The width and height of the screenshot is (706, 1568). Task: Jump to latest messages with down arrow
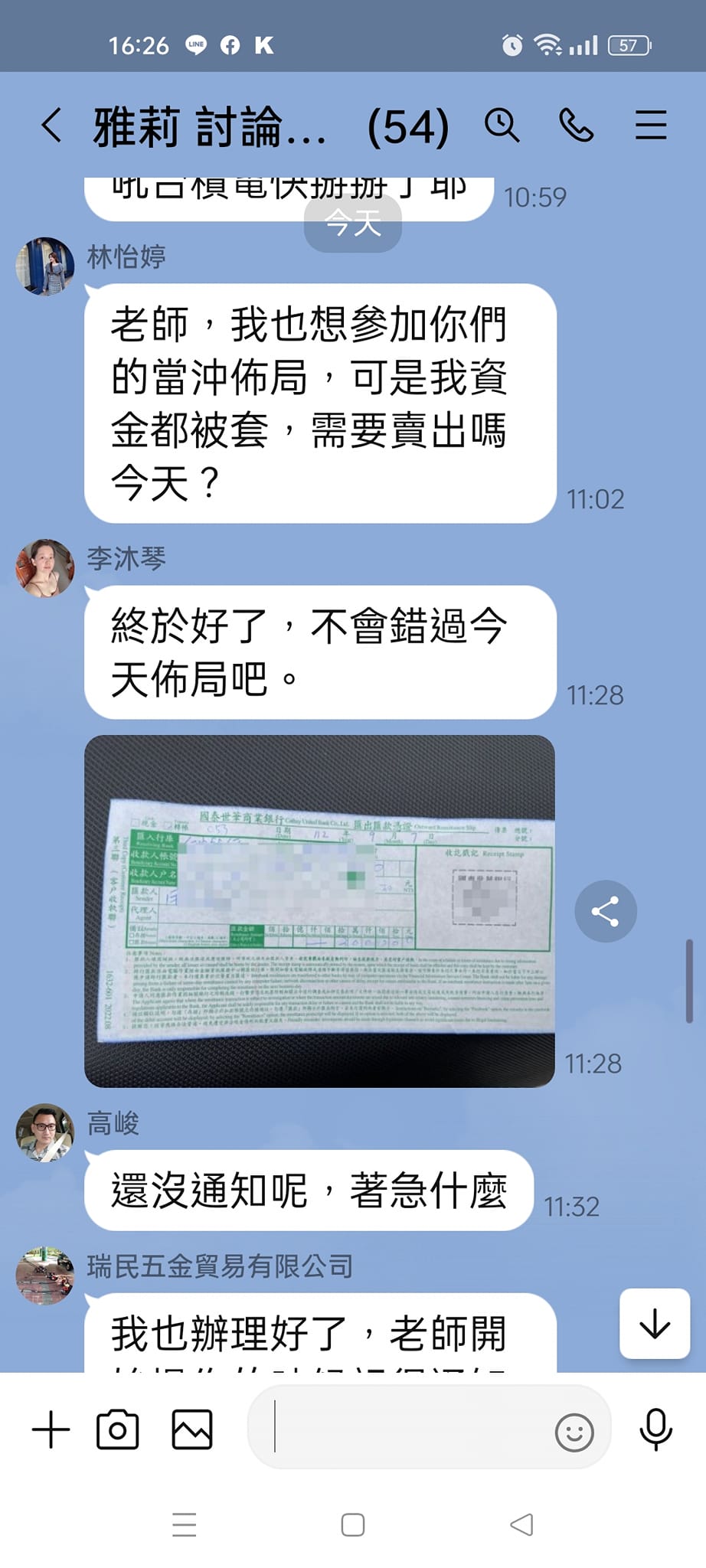coord(655,1324)
